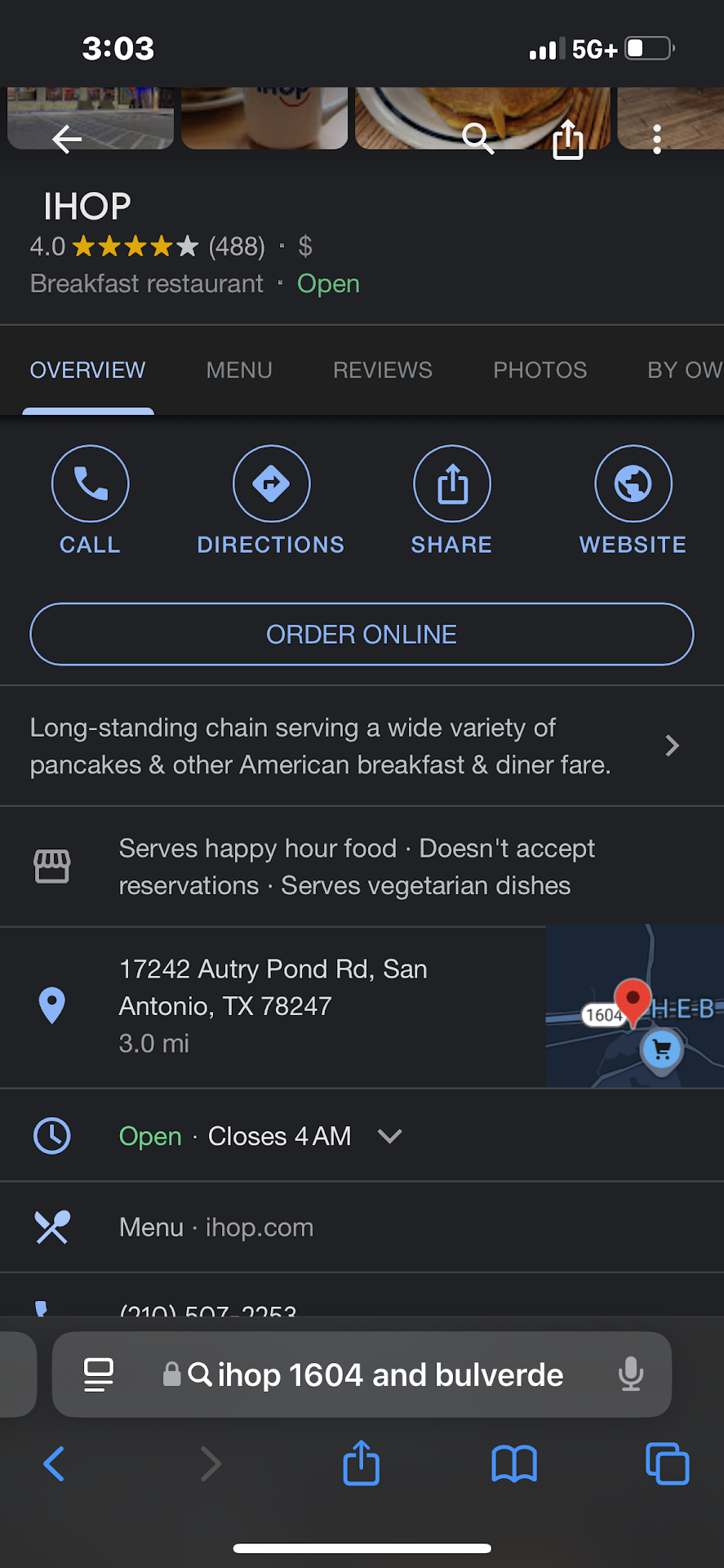Open the three-dot overflow menu
The image size is (724, 1568).
pos(657,140)
